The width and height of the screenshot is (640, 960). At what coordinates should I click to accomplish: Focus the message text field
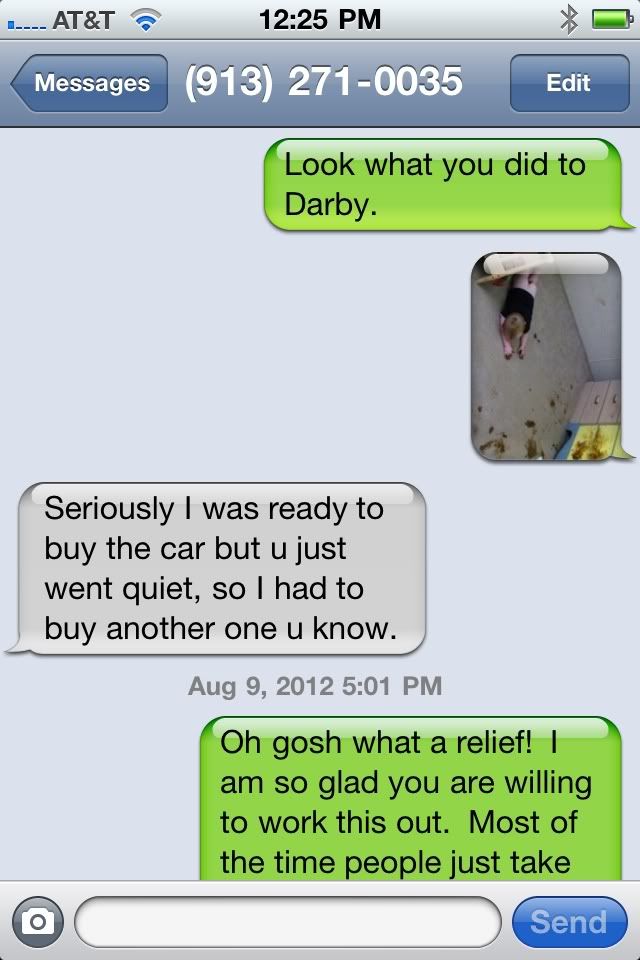[287, 921]
